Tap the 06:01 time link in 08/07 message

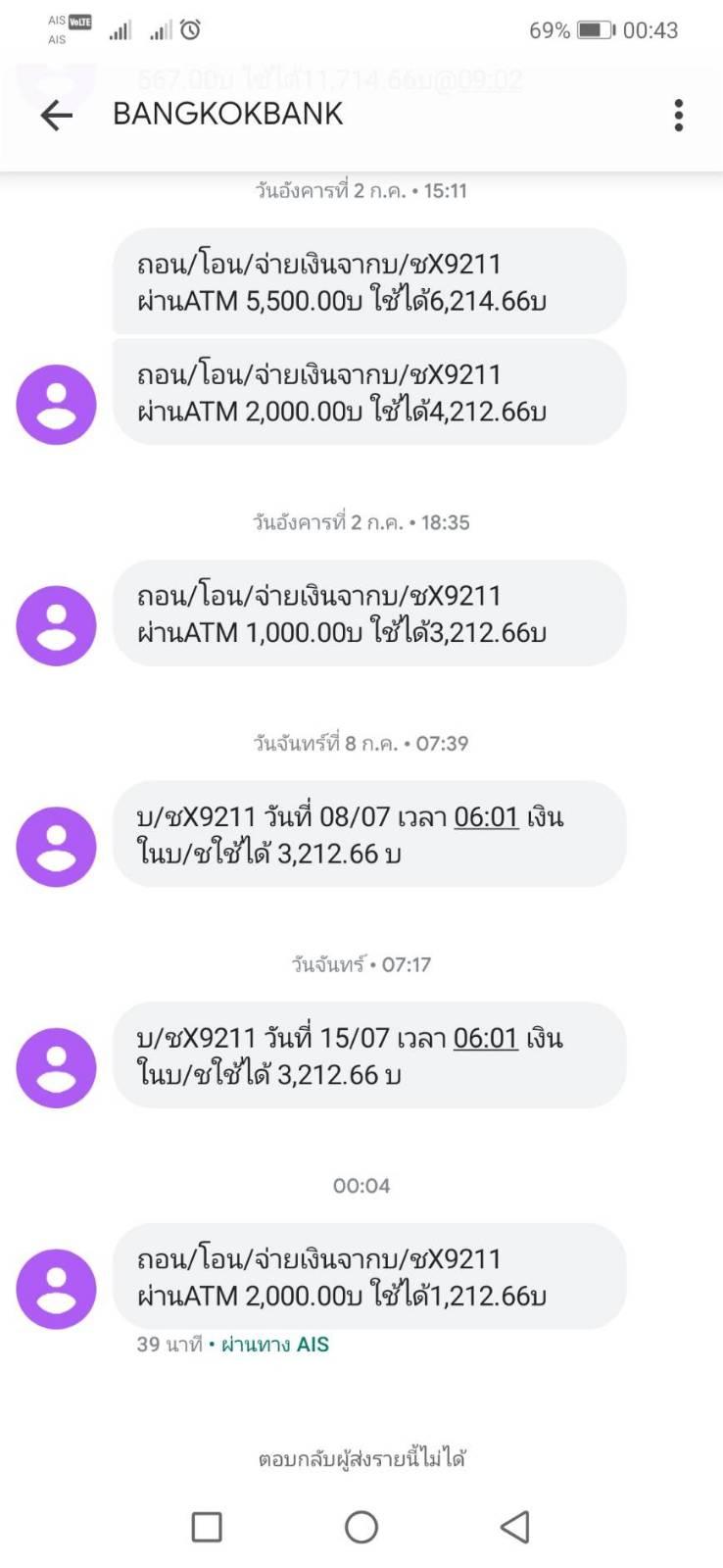(486, 816)
